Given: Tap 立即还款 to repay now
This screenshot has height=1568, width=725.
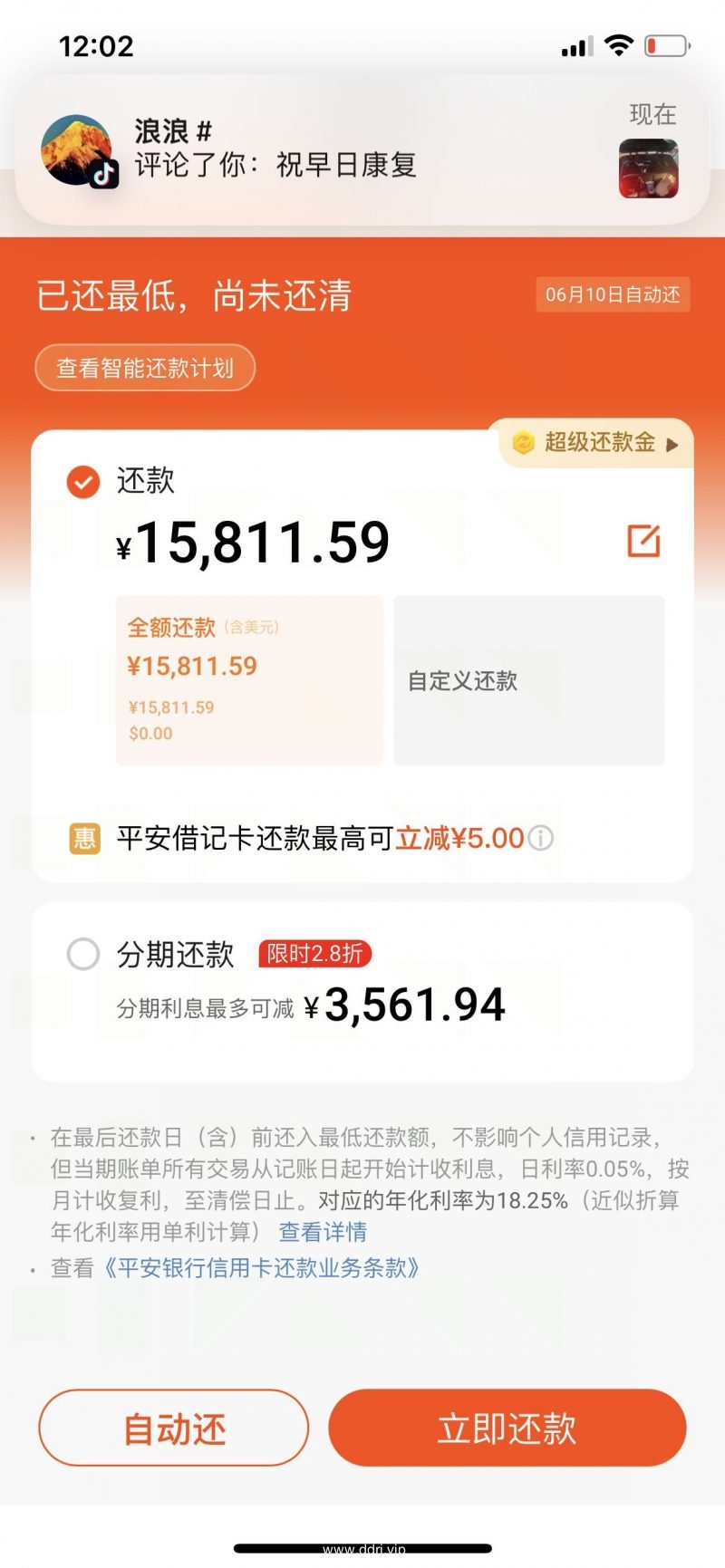Looking at the screenshot, I should pos(507,1429).
